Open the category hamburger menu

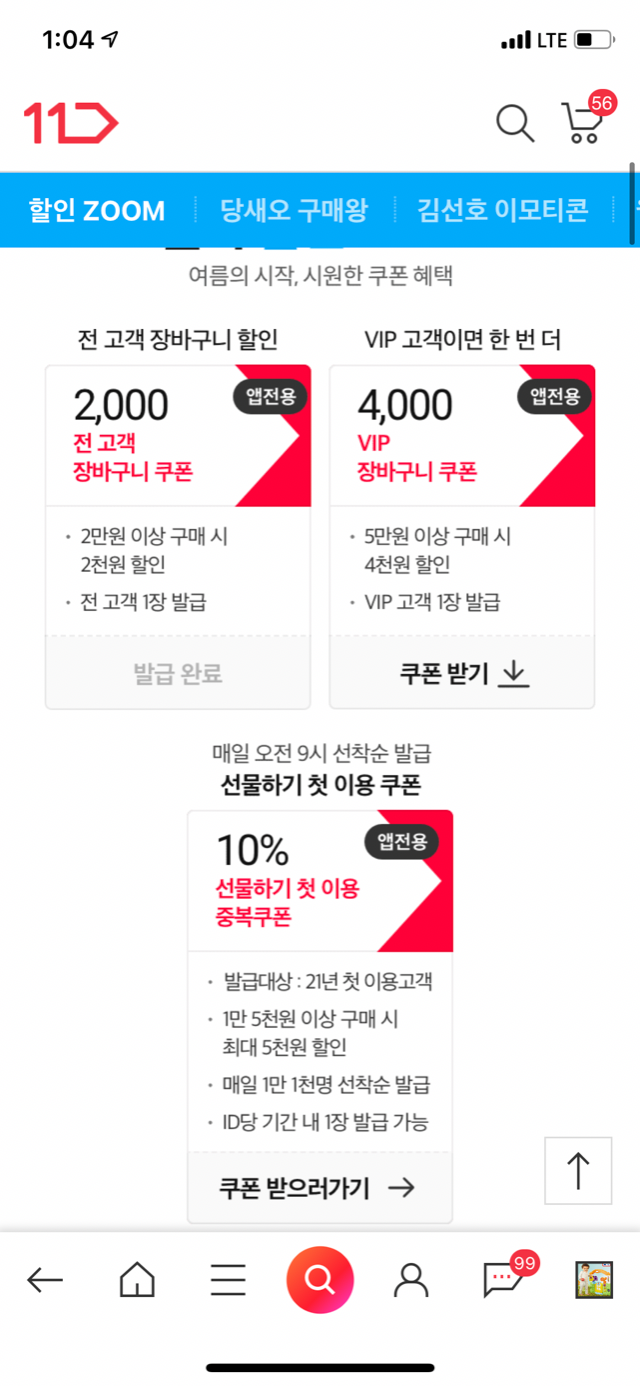[x=228, y=1279]
